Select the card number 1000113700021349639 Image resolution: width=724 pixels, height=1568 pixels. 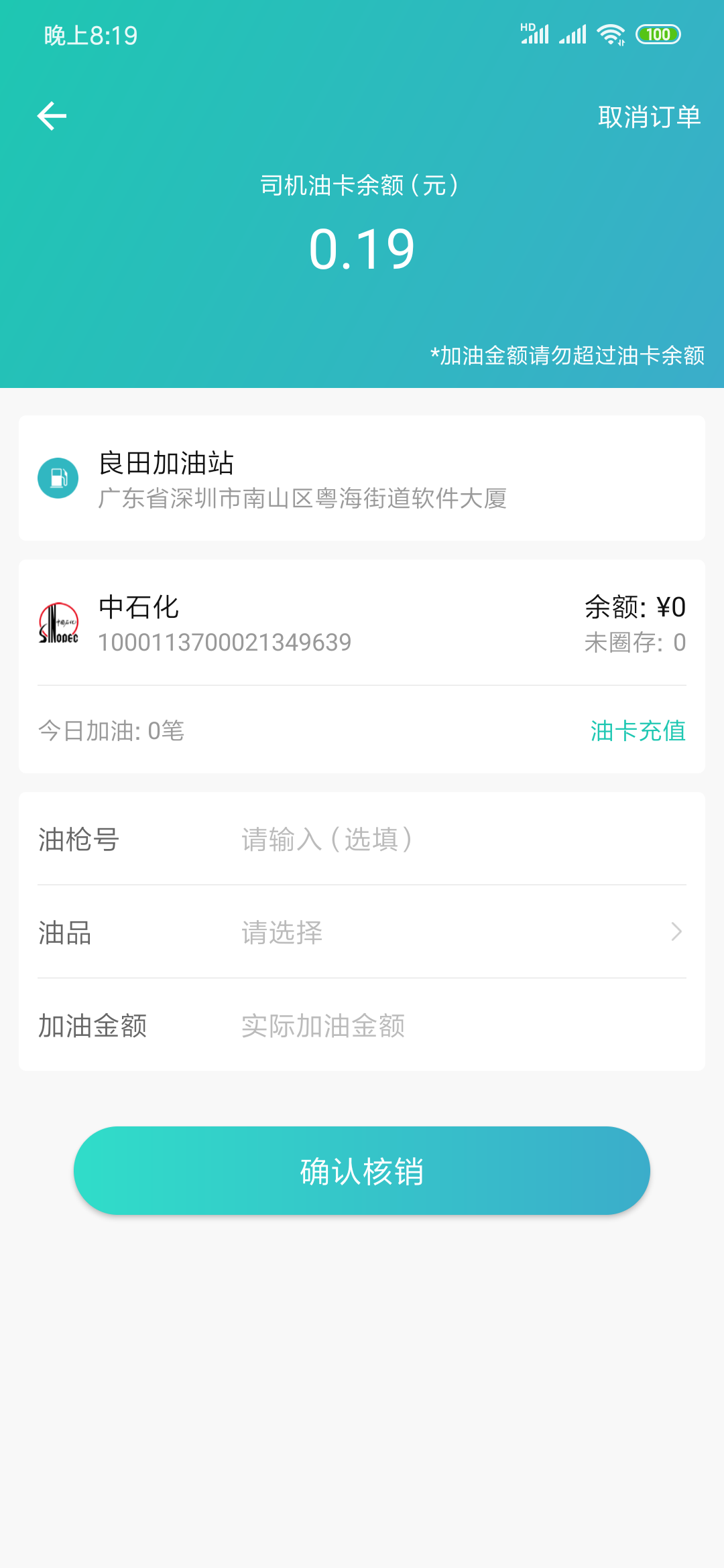[225, 641]
